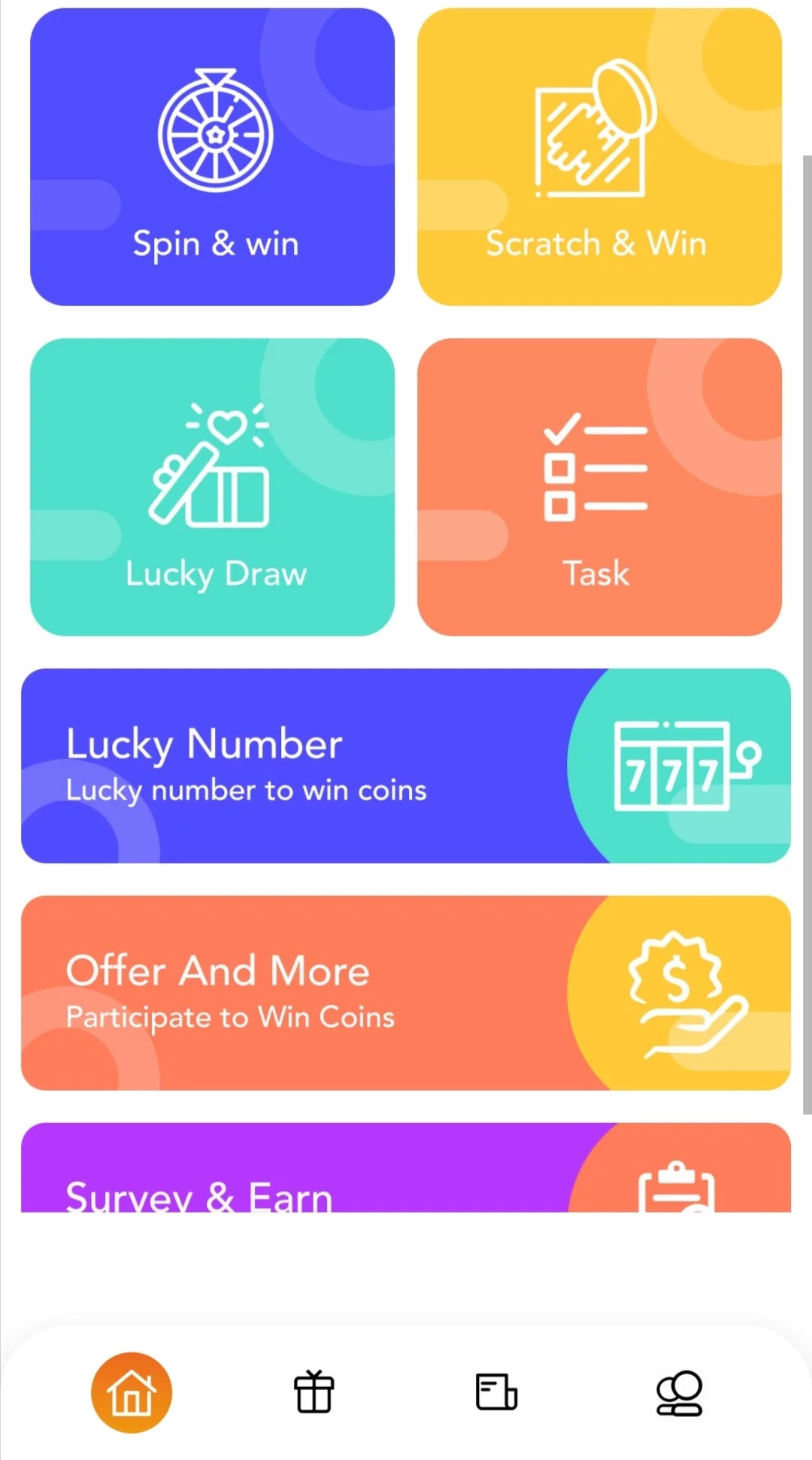The image size is (812, 1460).
Task: Switch to the coins tab
Action: click(x=679, y=1392)
